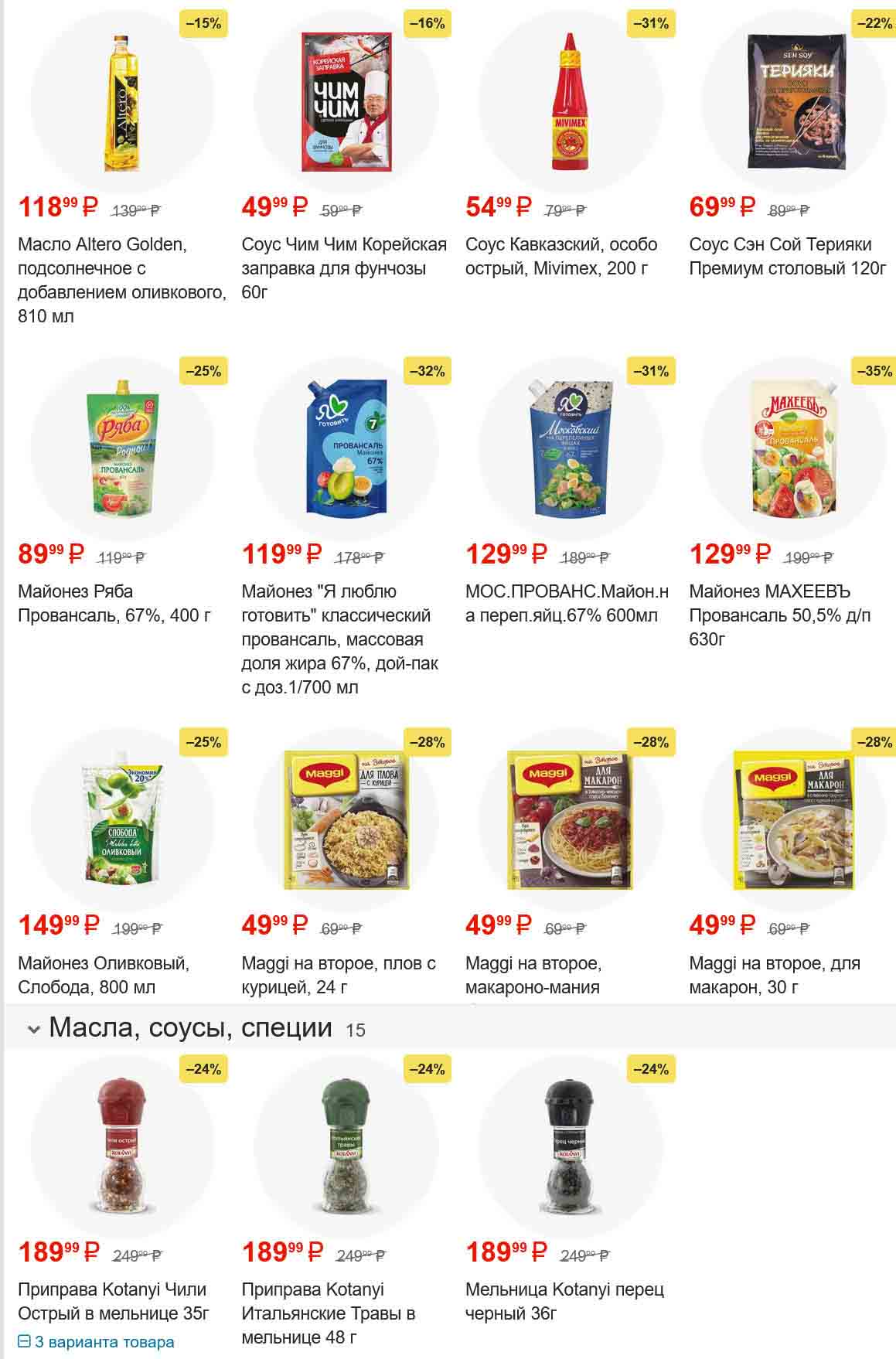
Task: Open Чим Чим Корейская заправка sauce card
Action: 345,100
